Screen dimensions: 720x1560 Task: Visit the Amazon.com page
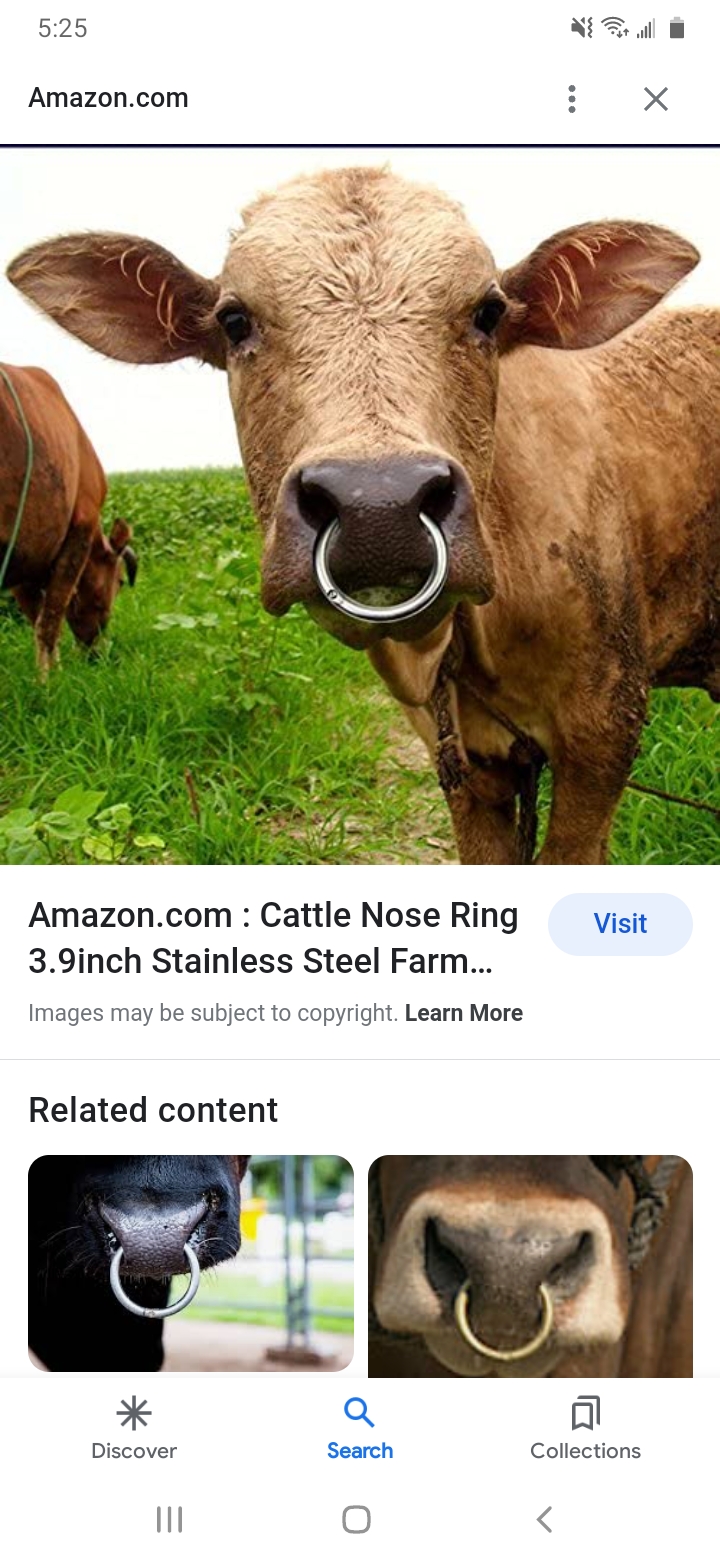pyautogui.click(x=620, y=924)
